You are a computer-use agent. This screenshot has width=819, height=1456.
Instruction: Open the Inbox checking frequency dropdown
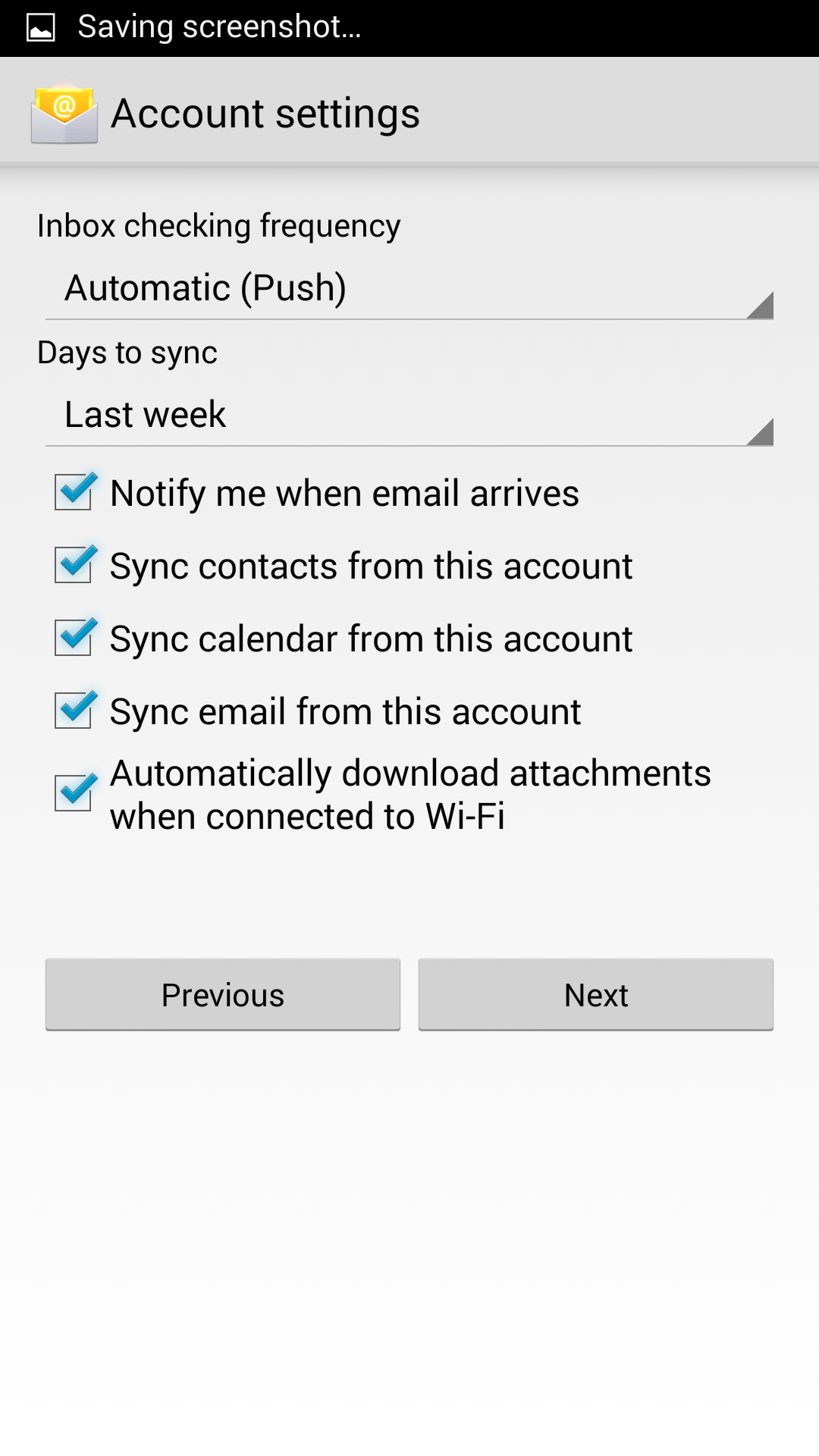point(409,289)
